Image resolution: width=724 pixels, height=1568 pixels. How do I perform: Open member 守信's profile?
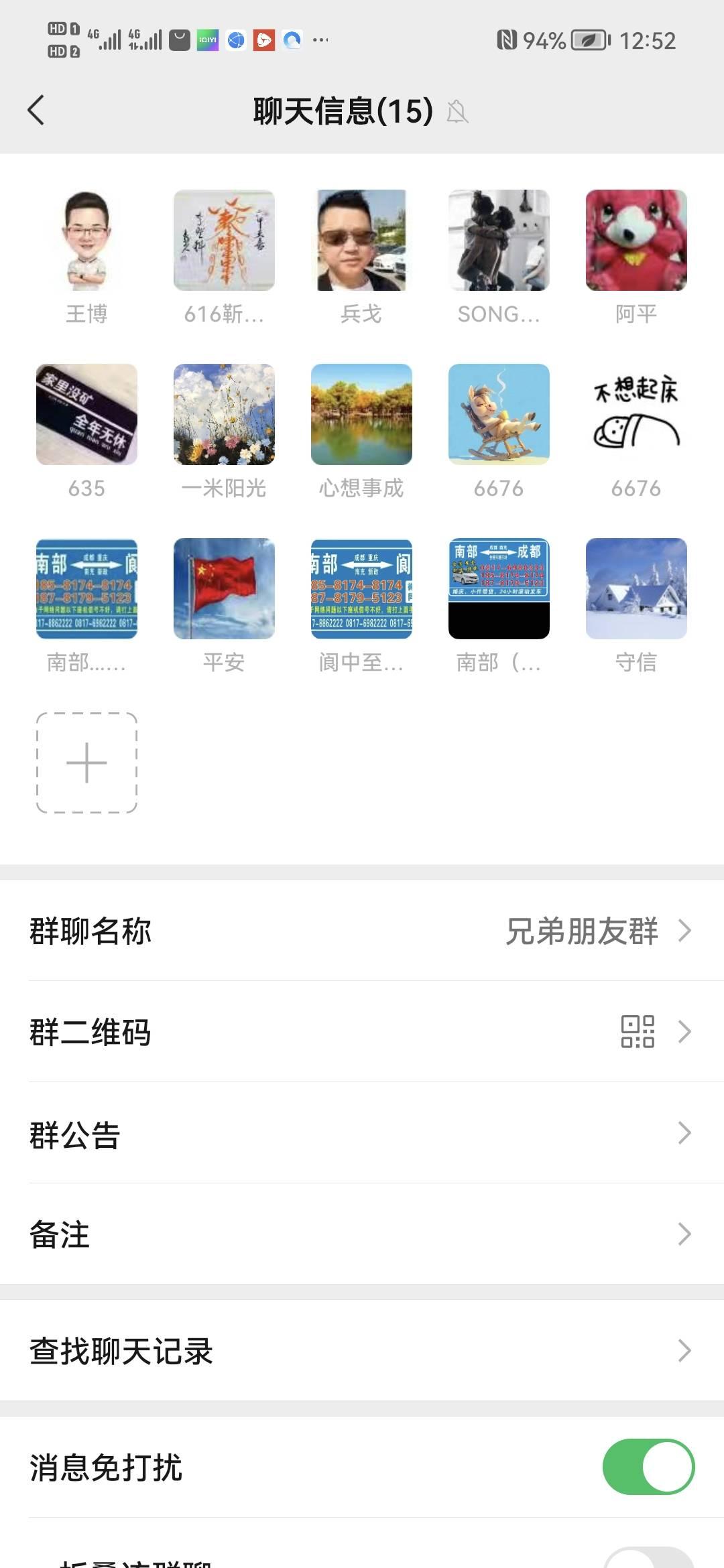[x=636, y=589]
